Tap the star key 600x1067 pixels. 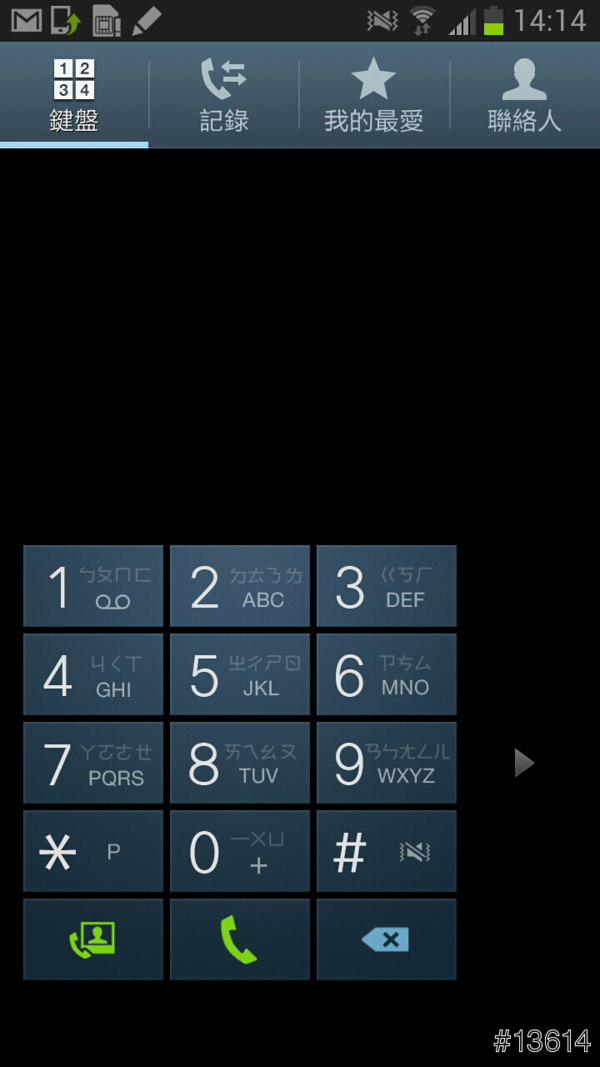(x=93, y=851)
